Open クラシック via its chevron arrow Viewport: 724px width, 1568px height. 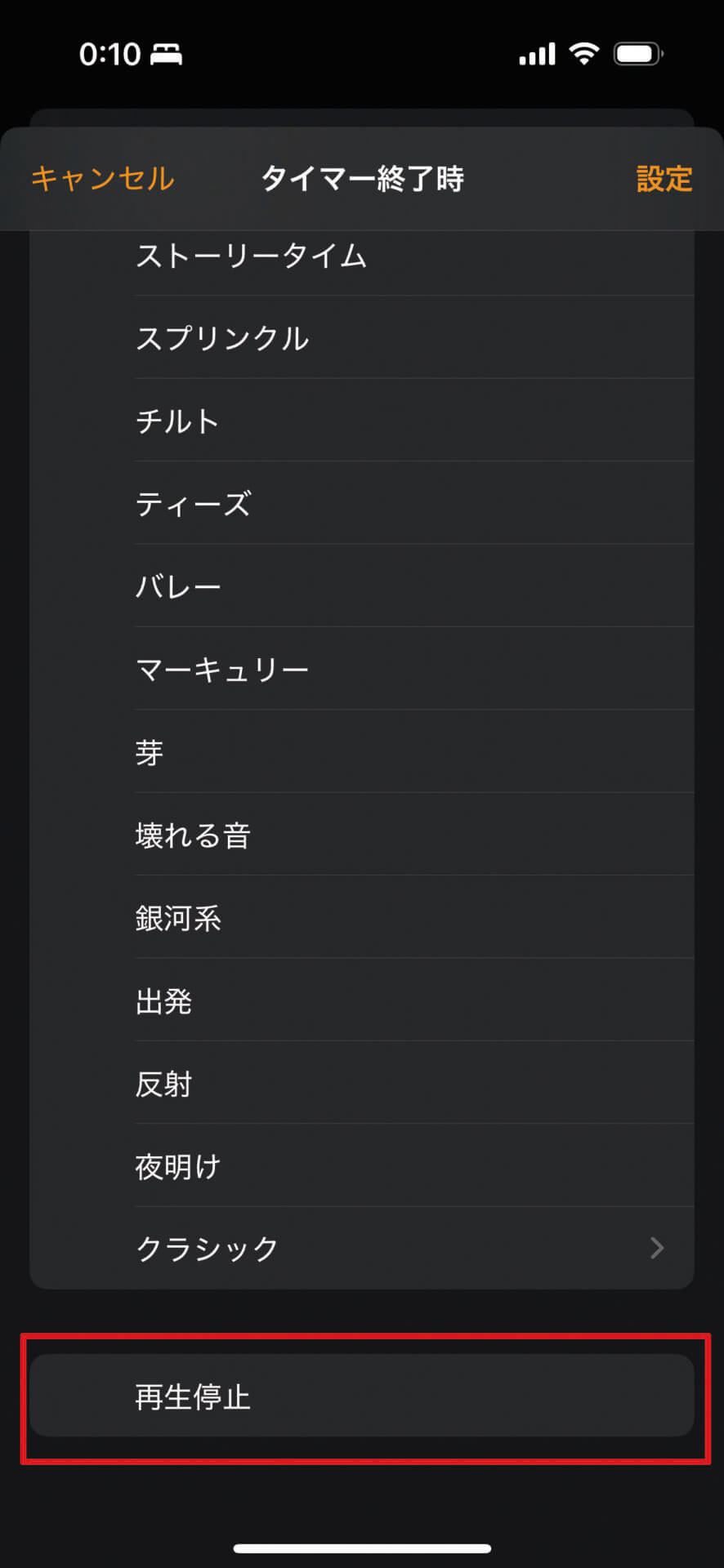tap(656, 1247)
